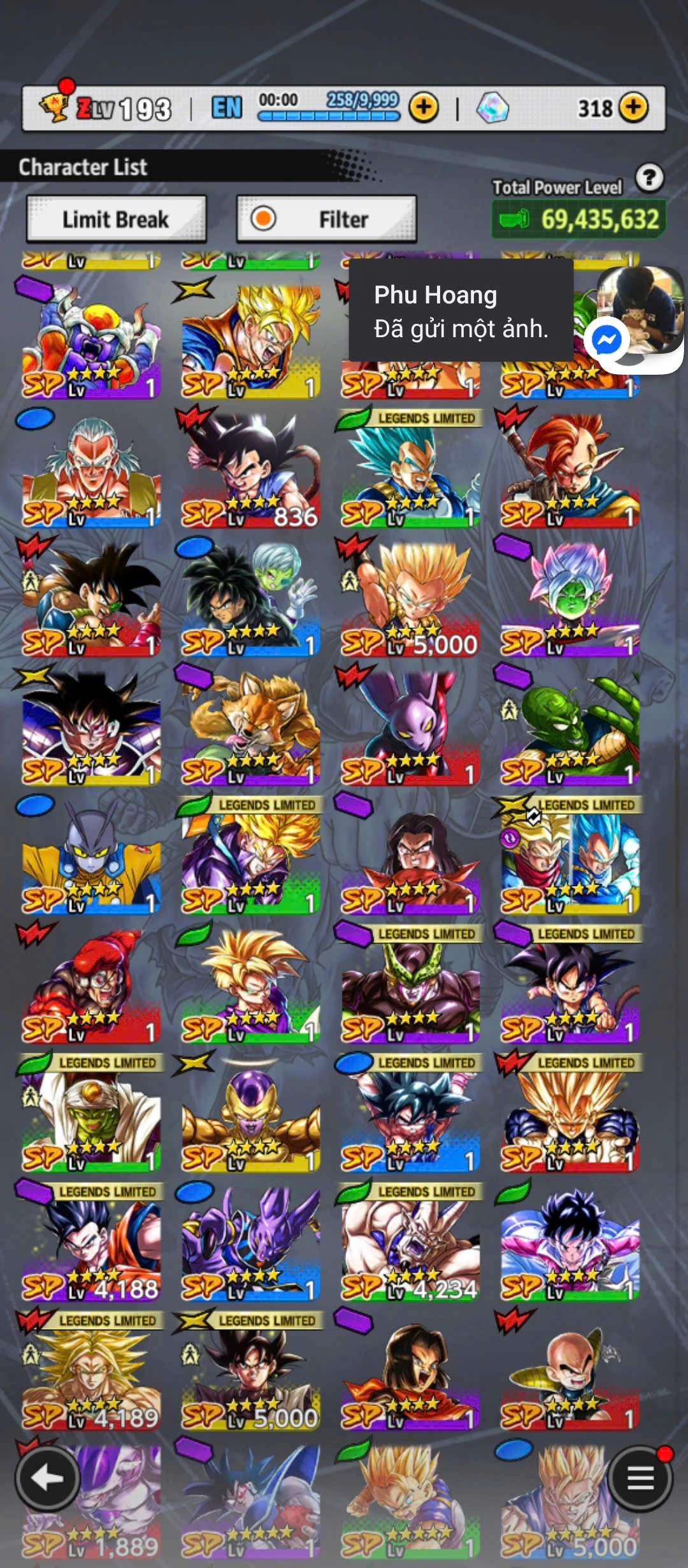Open the orange fox character card
688x1568 pixels.
[250, 728]
